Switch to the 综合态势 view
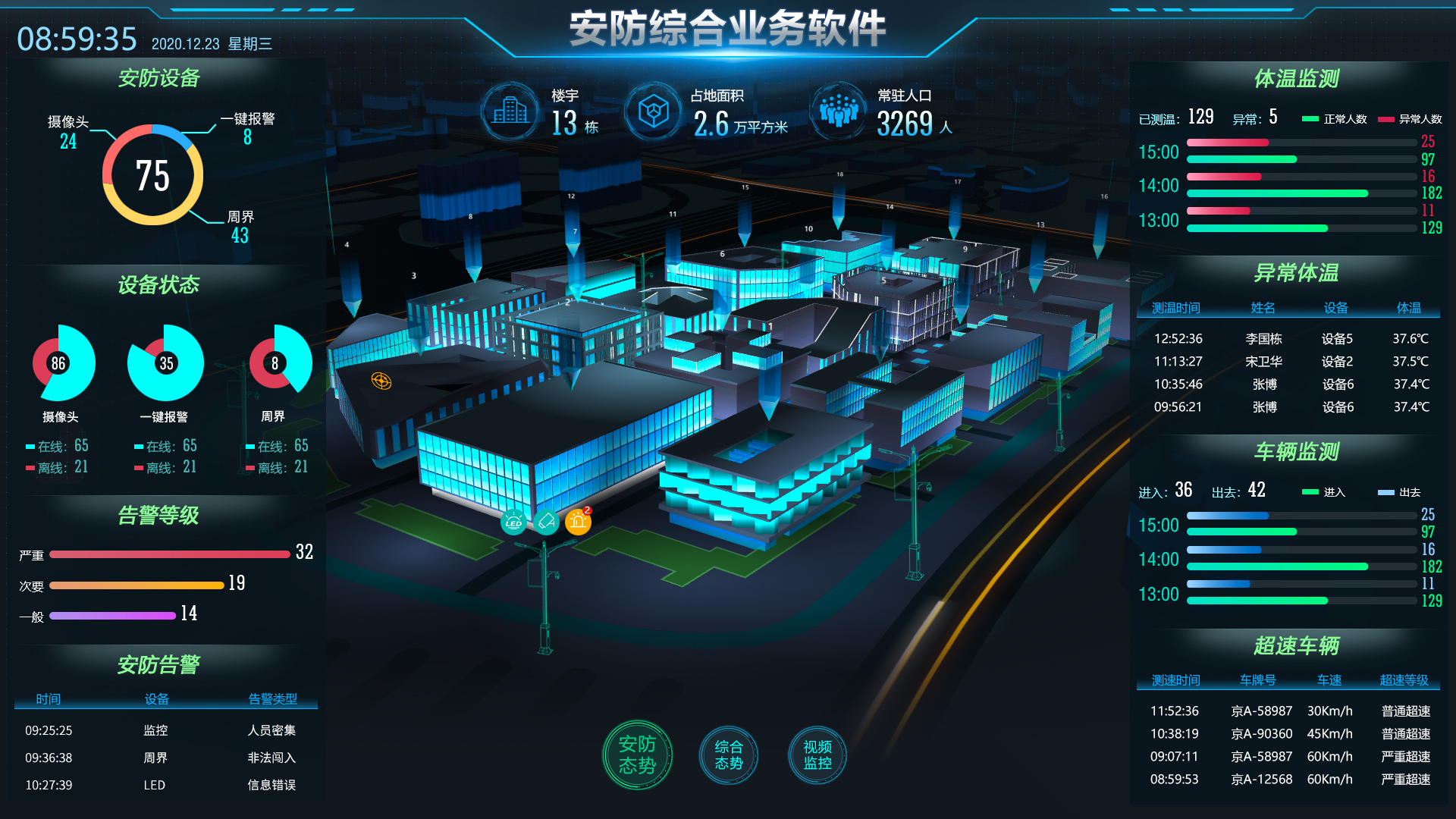 click(728, 755)
